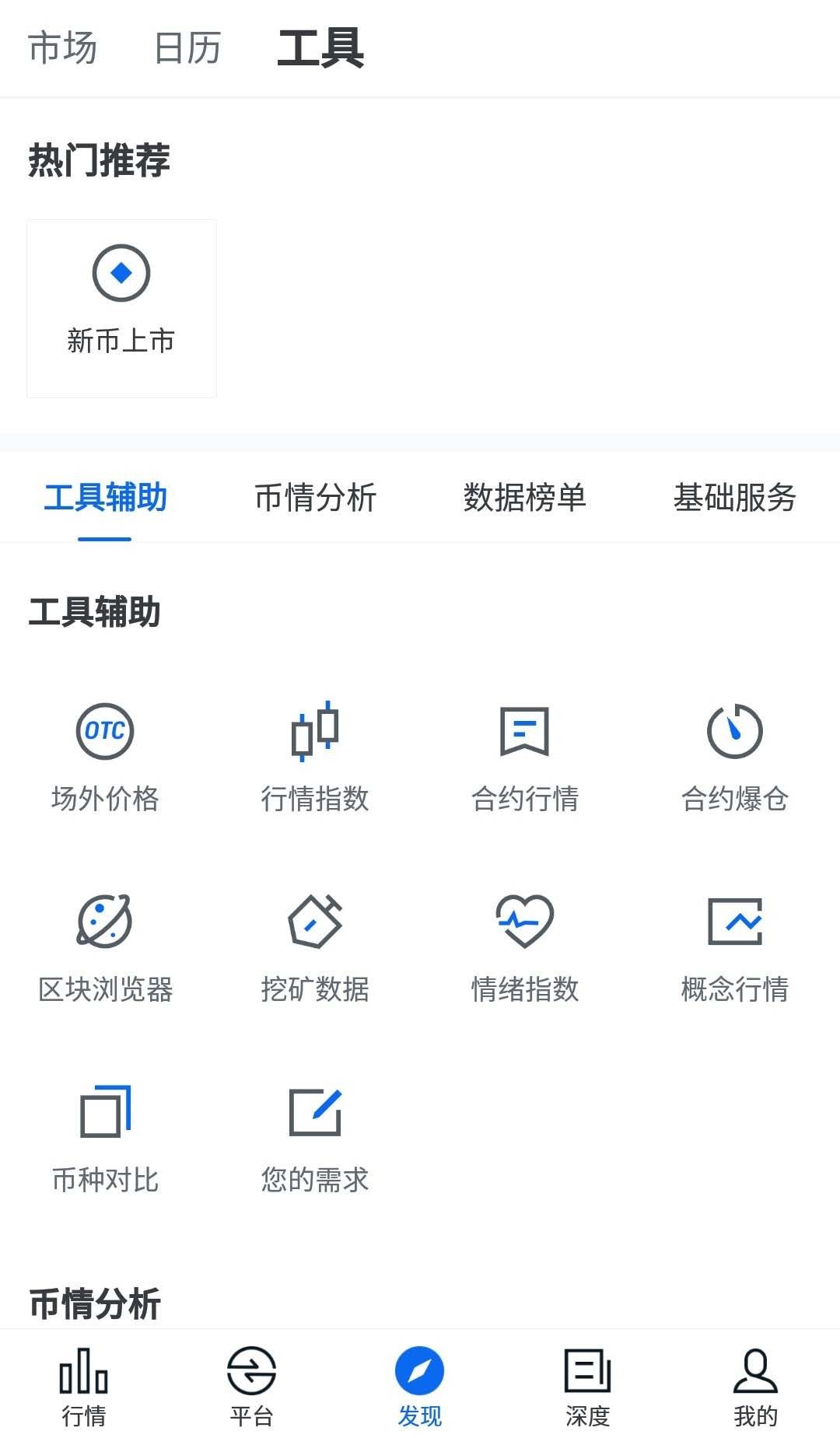
Task: Select the 平台 platform nav icon
Action: (251, 1380)
